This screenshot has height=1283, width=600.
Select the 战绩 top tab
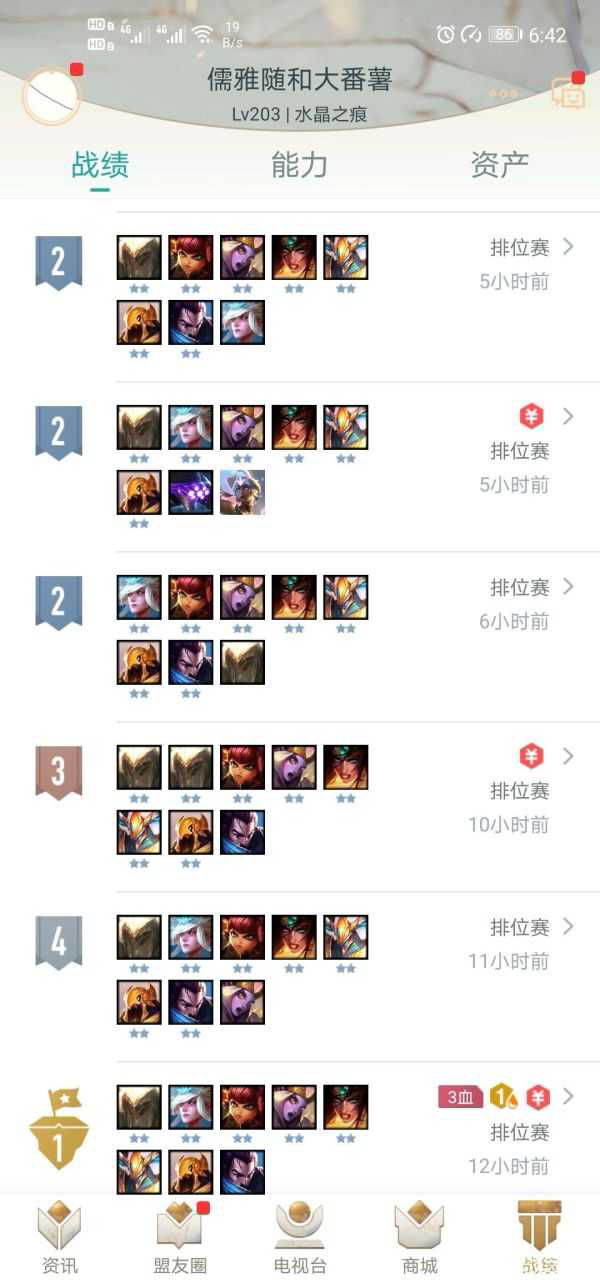[100, 165]
